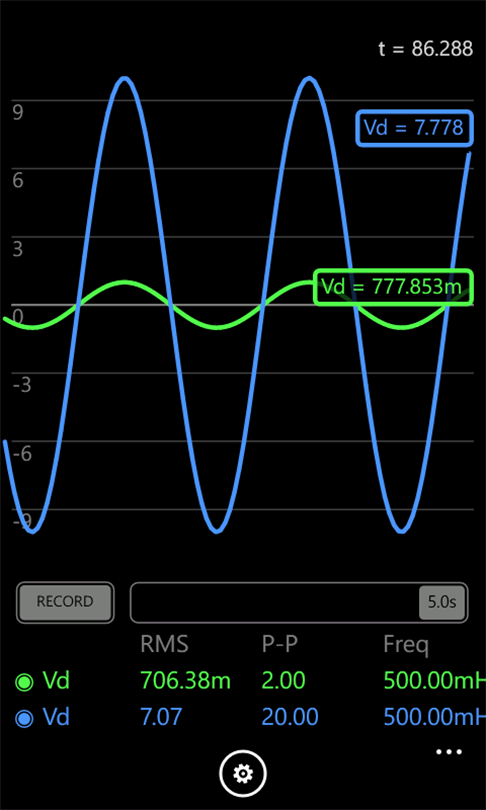Toggle the blue Vd trace indicator
The height and width of the screenshot is (810, 486).
point(24,719)
